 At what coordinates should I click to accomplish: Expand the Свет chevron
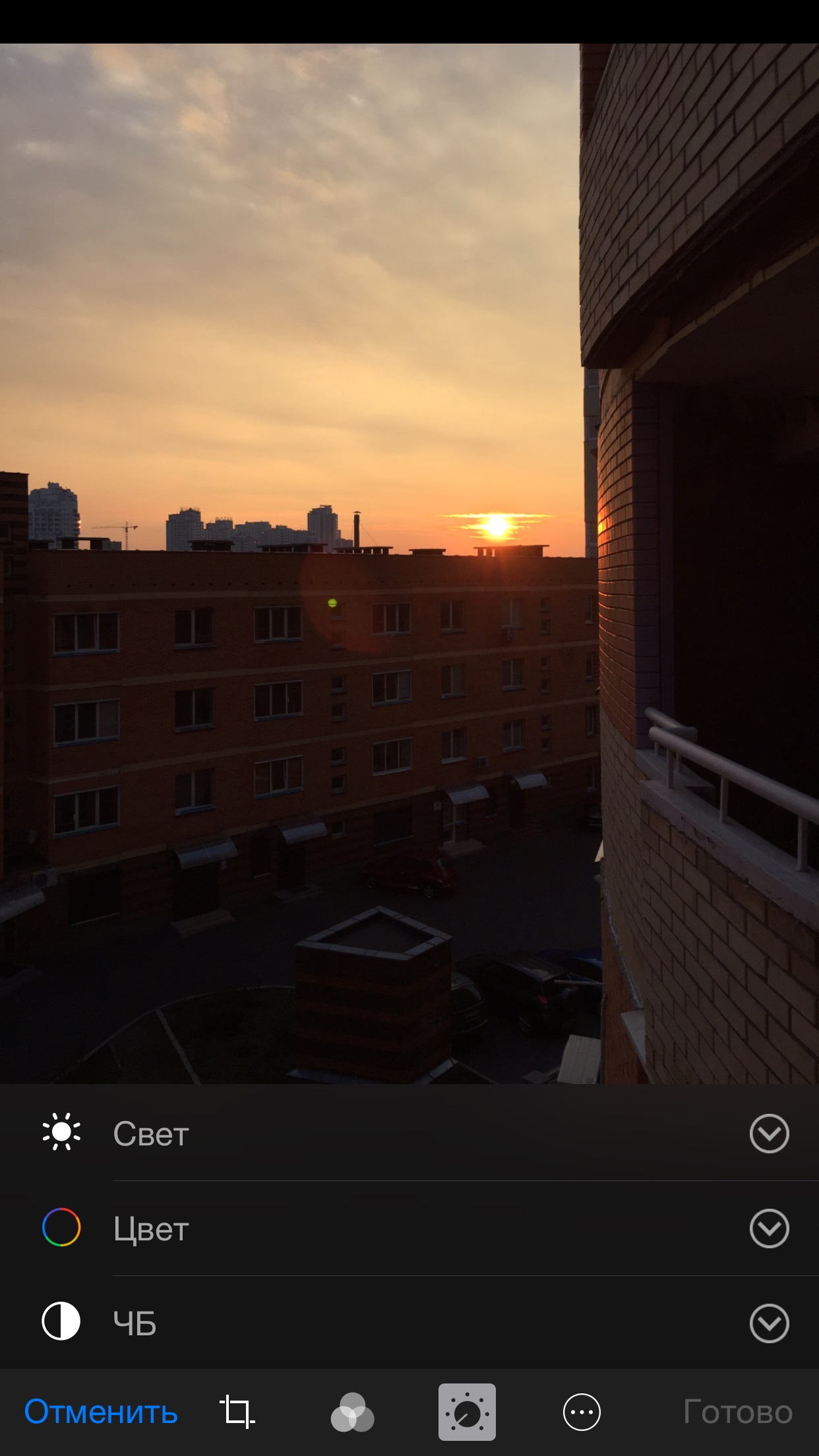769,1134
